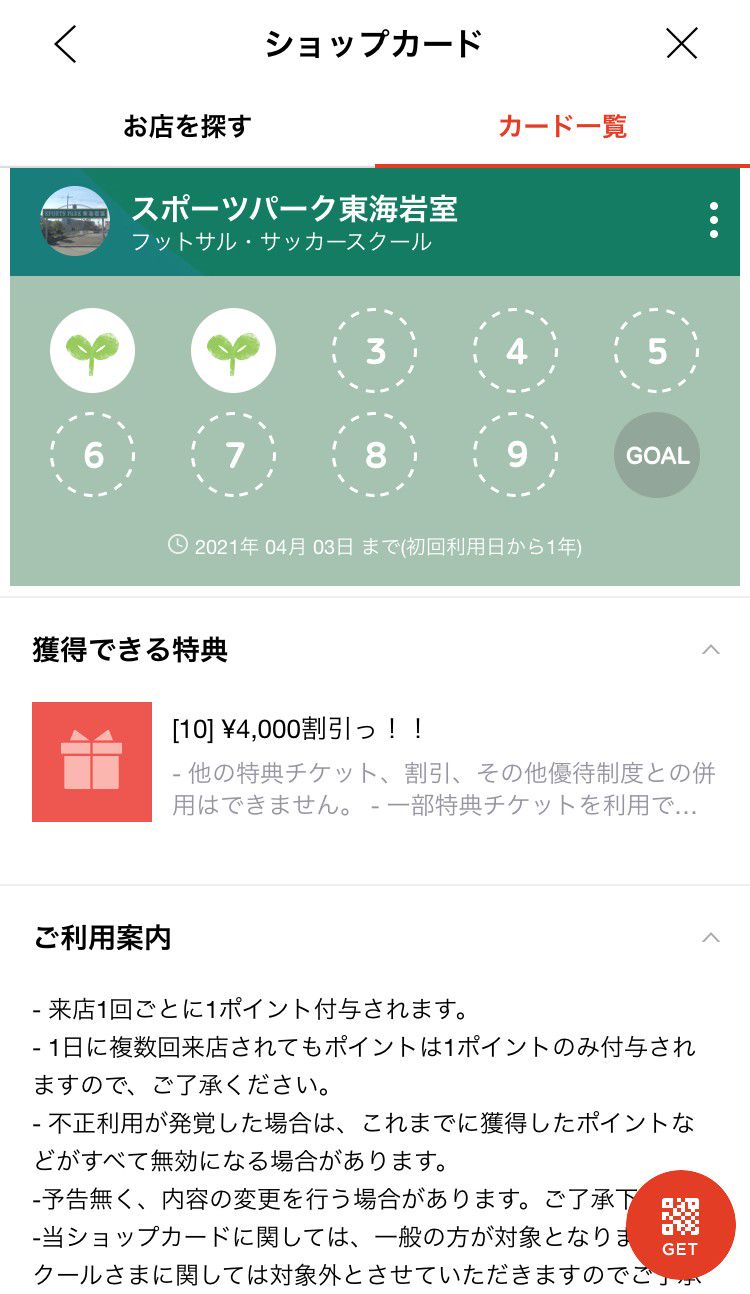This screenshot has height=1294, width=750.
Task: Collapse the 獲得できる特典 section
Action: 710,650
